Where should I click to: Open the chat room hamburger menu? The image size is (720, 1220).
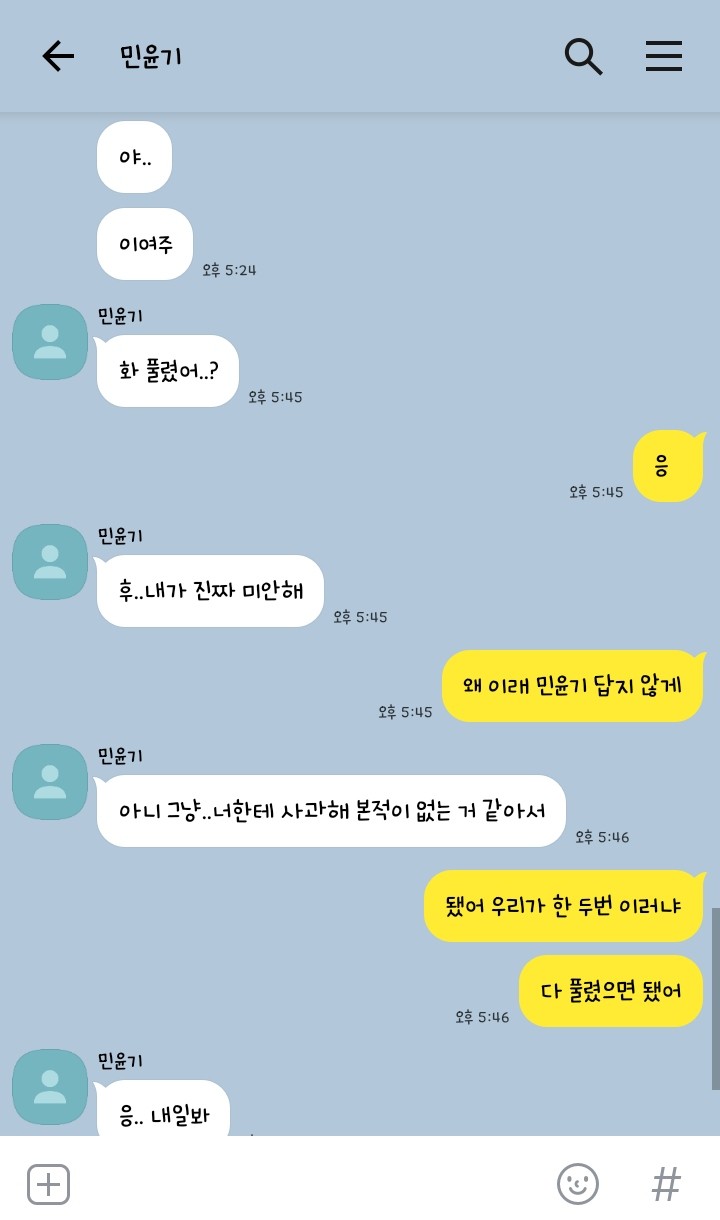[663, 57]
